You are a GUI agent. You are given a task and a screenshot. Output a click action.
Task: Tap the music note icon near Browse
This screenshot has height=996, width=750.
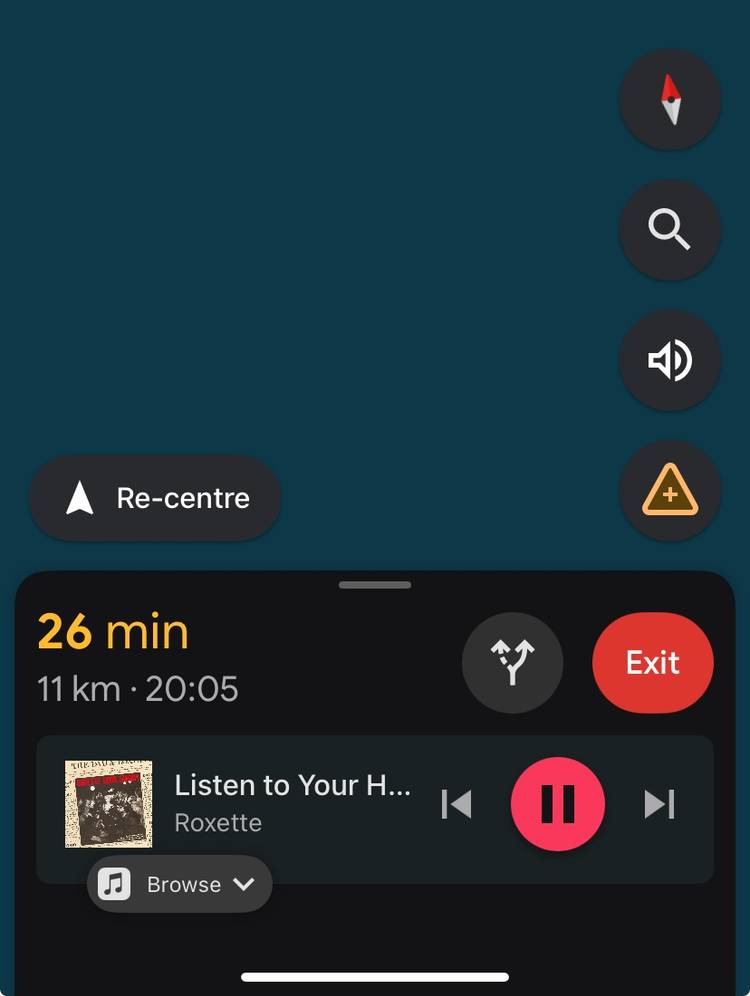coord(115,884)
